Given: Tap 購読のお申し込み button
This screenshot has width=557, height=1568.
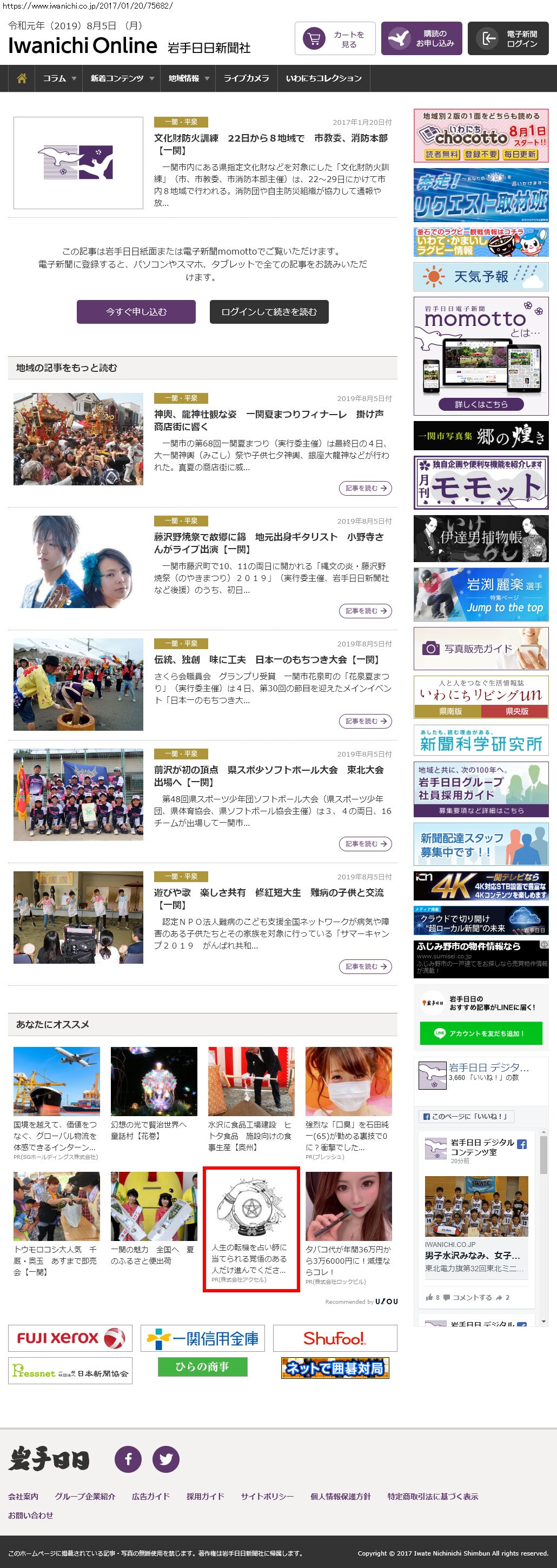Looking at the screenshot, I should (421, 39).
